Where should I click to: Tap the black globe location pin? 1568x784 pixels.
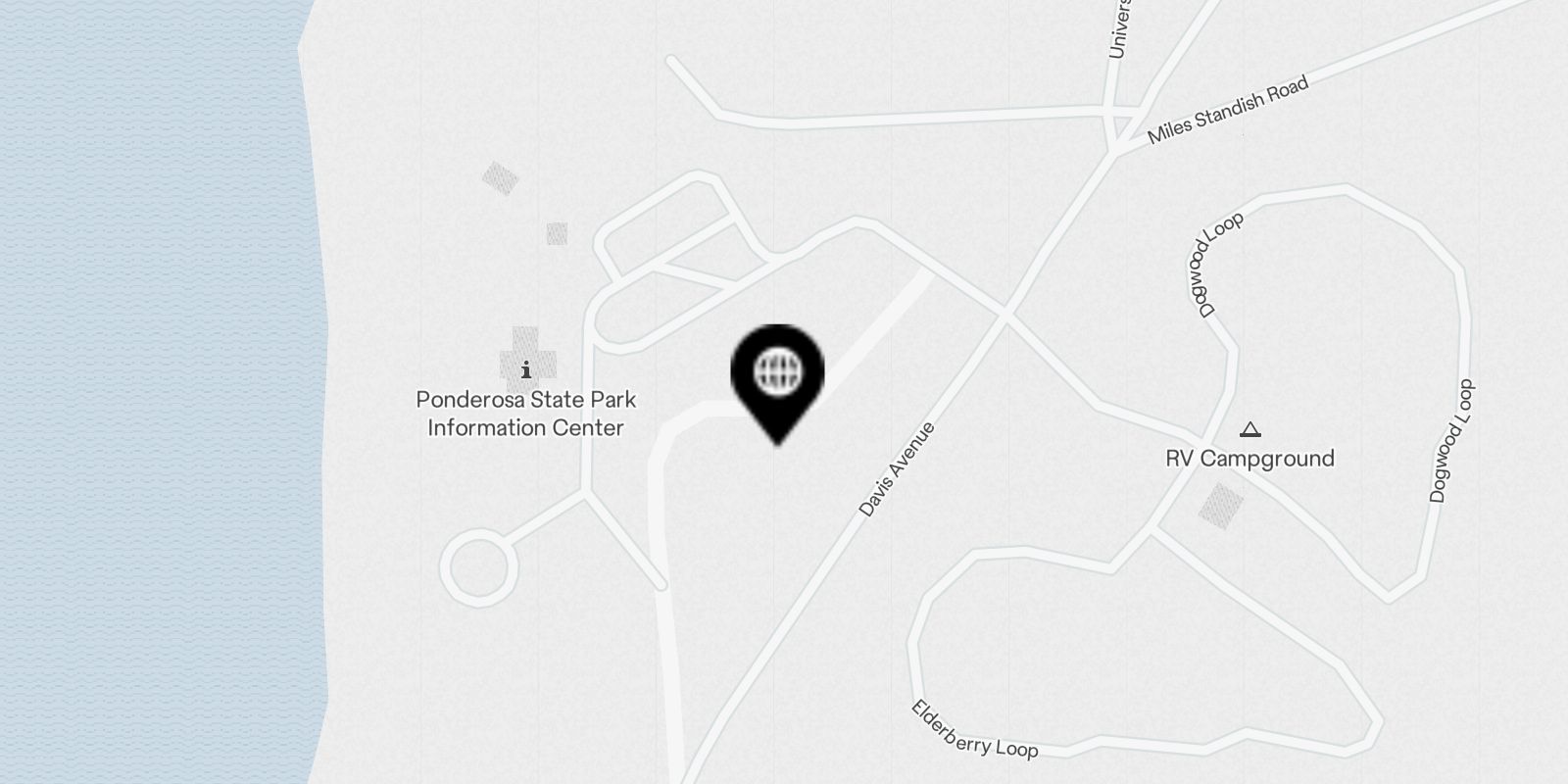tap(778, 373)
